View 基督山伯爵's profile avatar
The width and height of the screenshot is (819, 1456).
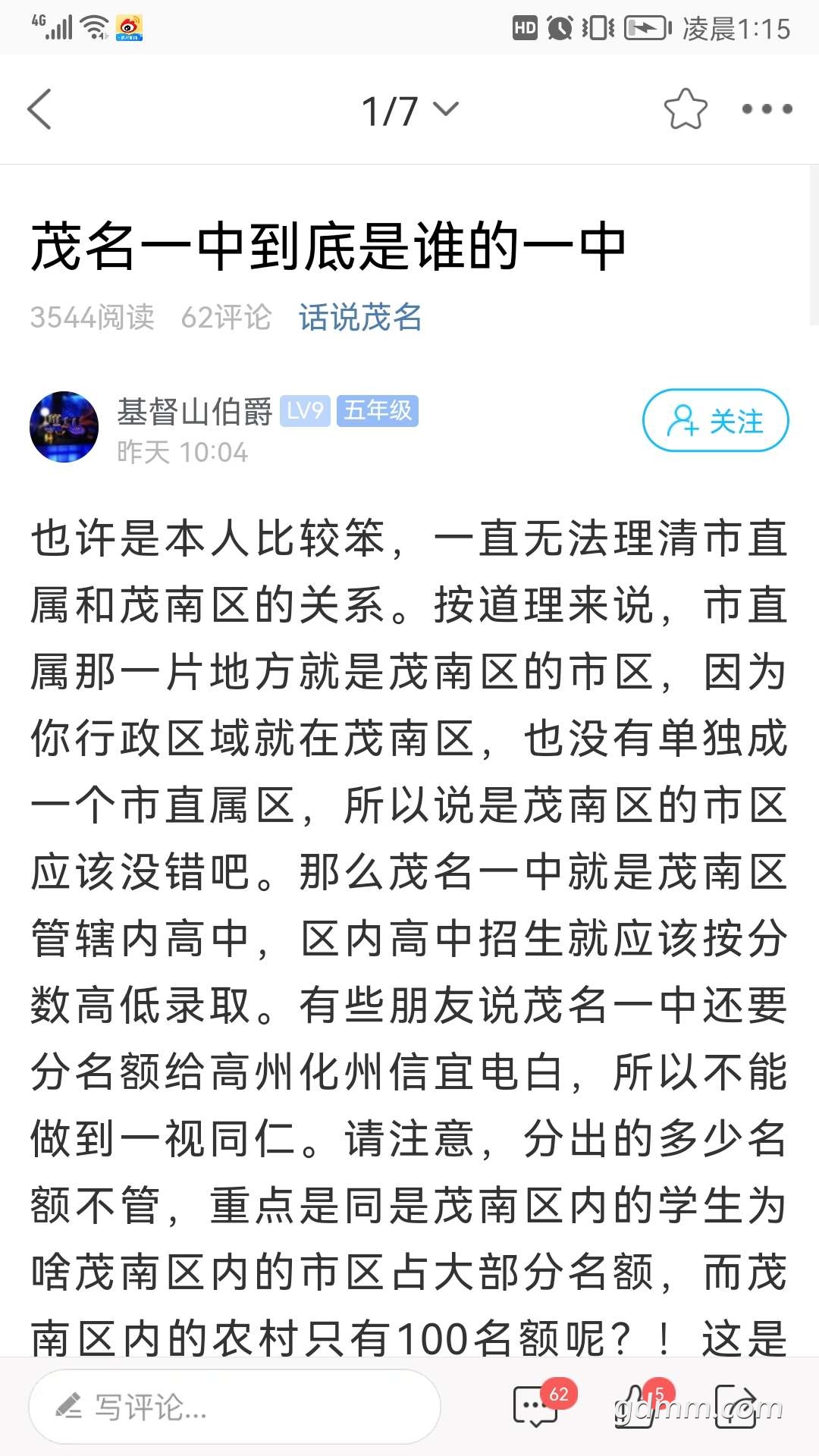[64, 427]
